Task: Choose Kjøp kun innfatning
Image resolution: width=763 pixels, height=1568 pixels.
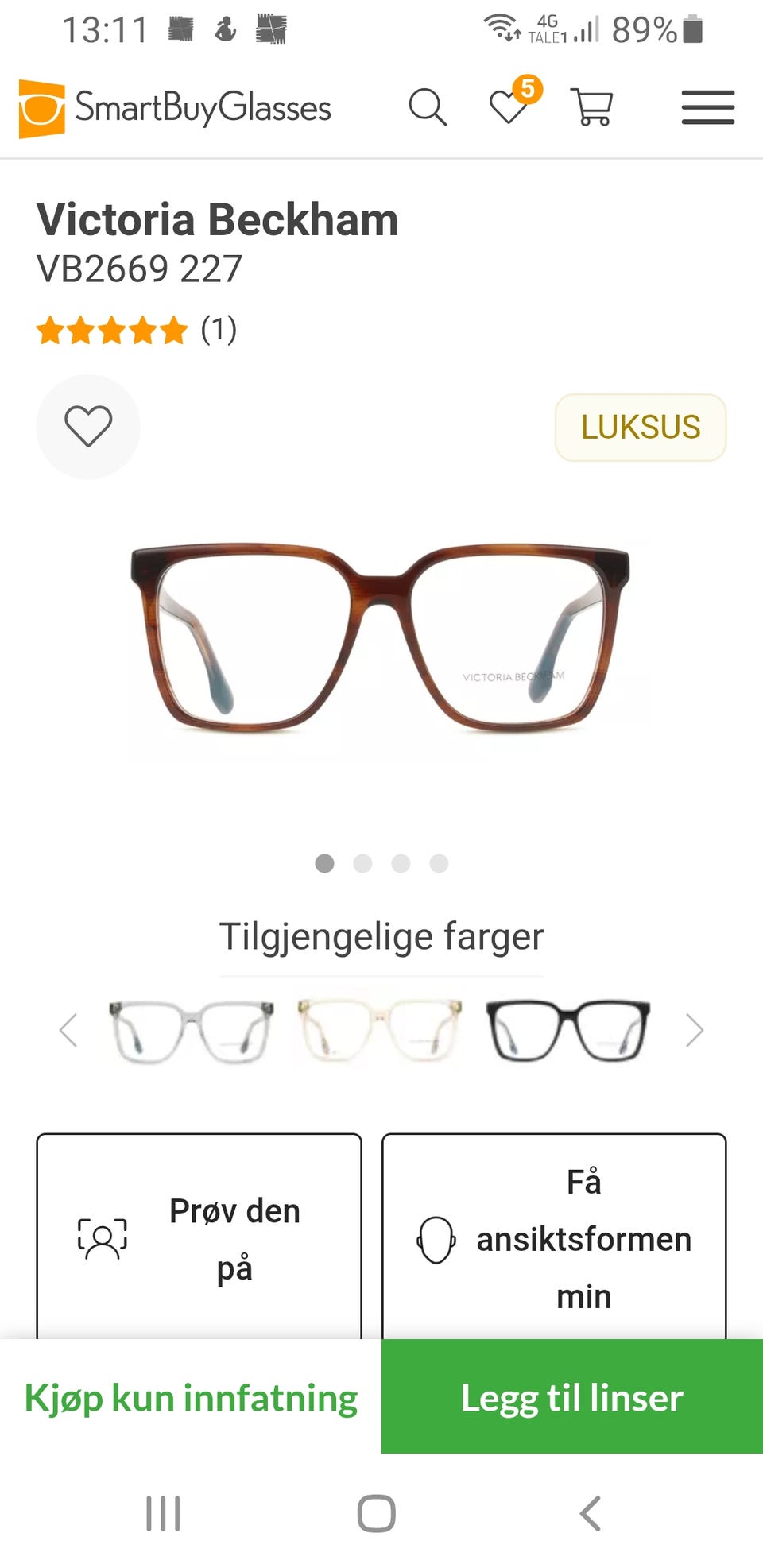Action: [x=191, y=1397]
